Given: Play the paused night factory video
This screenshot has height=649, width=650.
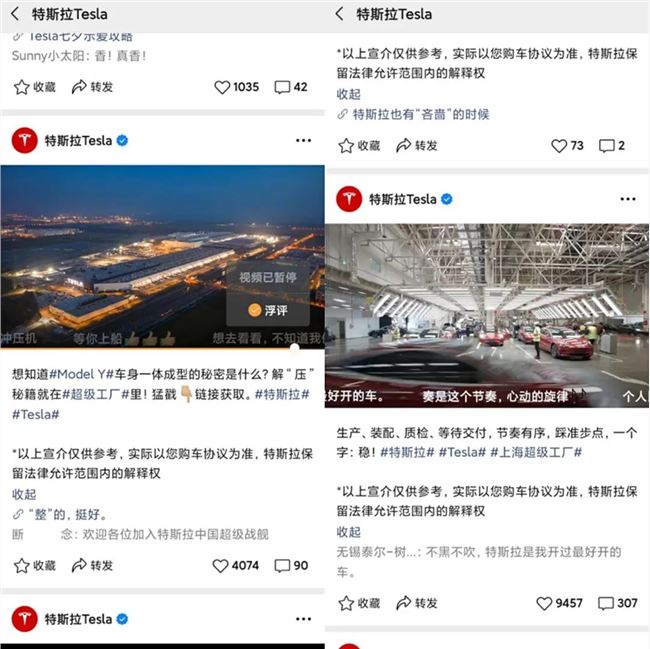Looking at the screenshot, I should point(162,257).
